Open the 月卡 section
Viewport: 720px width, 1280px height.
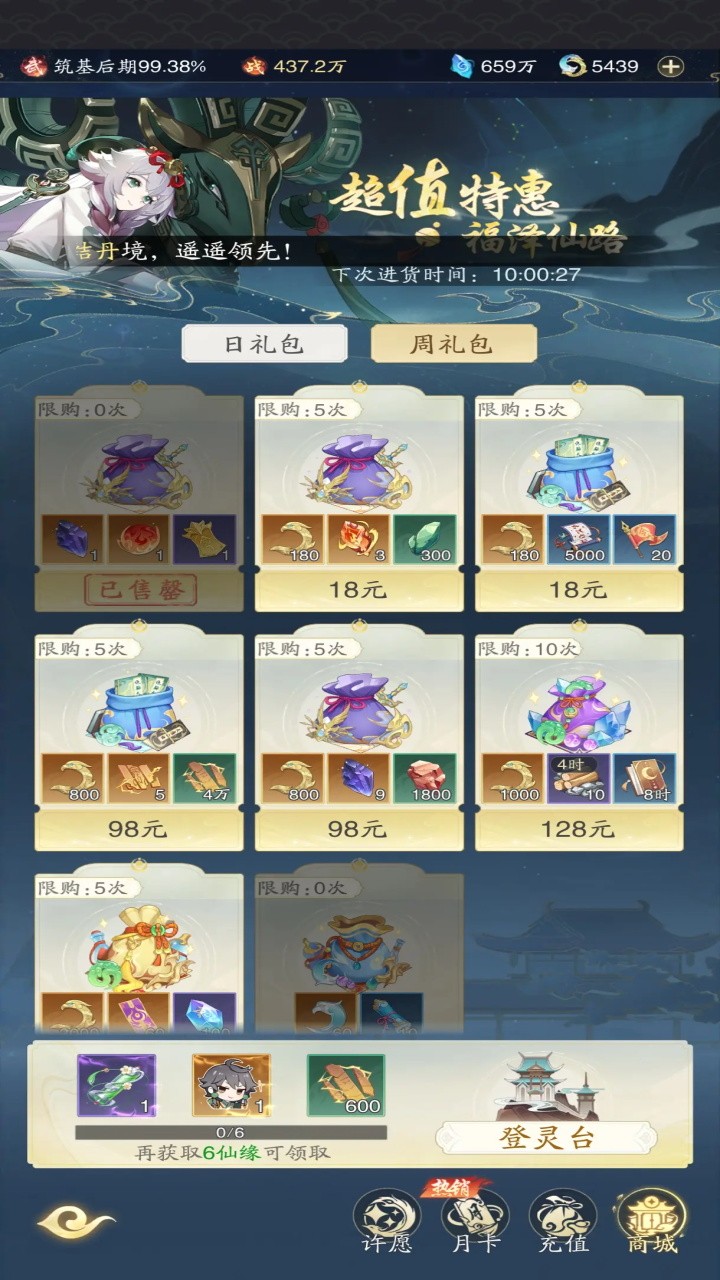click(475, 1222)
